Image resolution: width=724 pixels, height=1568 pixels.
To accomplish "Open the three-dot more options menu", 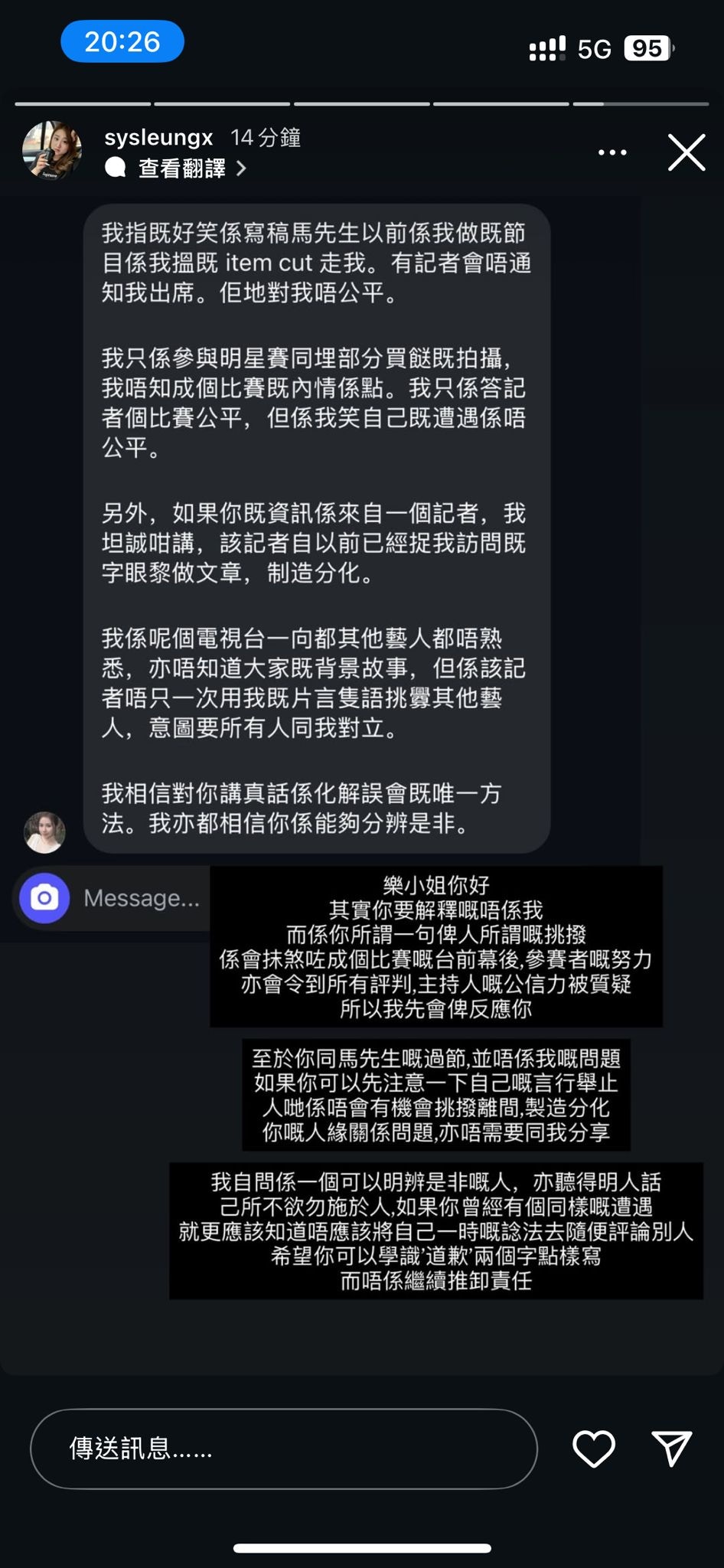I will point(612,152).
